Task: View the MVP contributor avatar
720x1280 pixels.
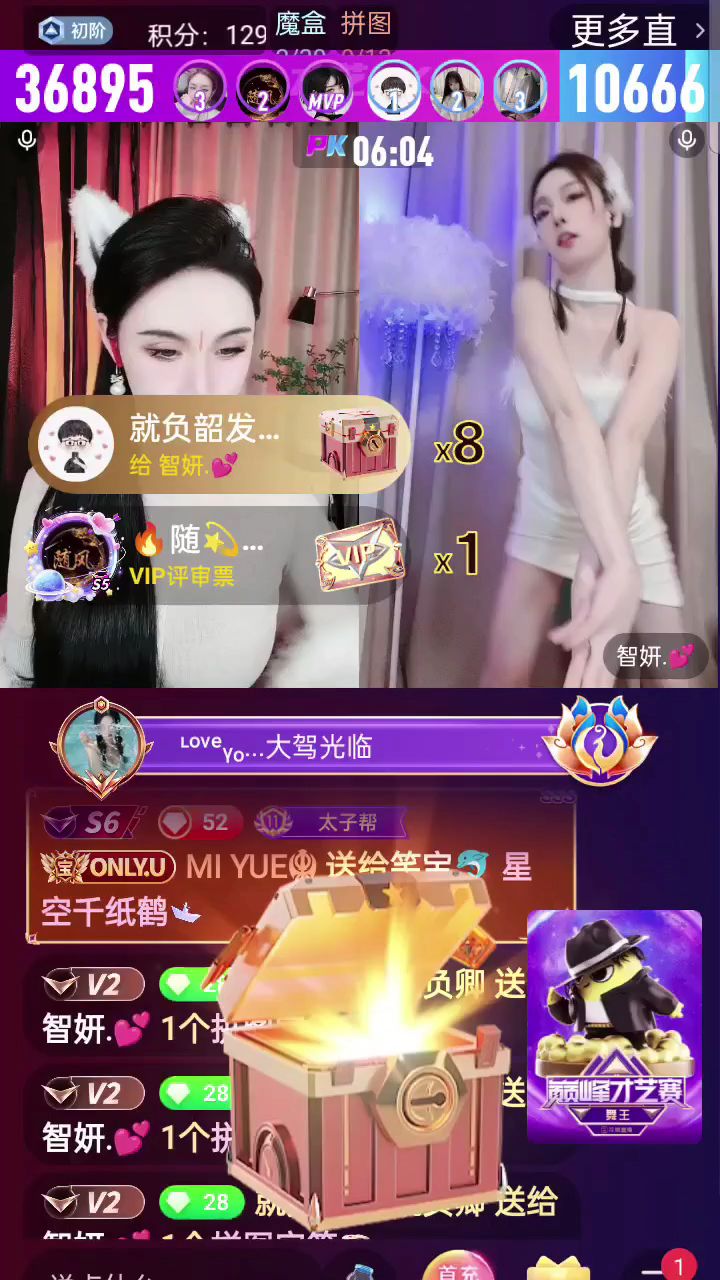Action: tap(325, 90)
